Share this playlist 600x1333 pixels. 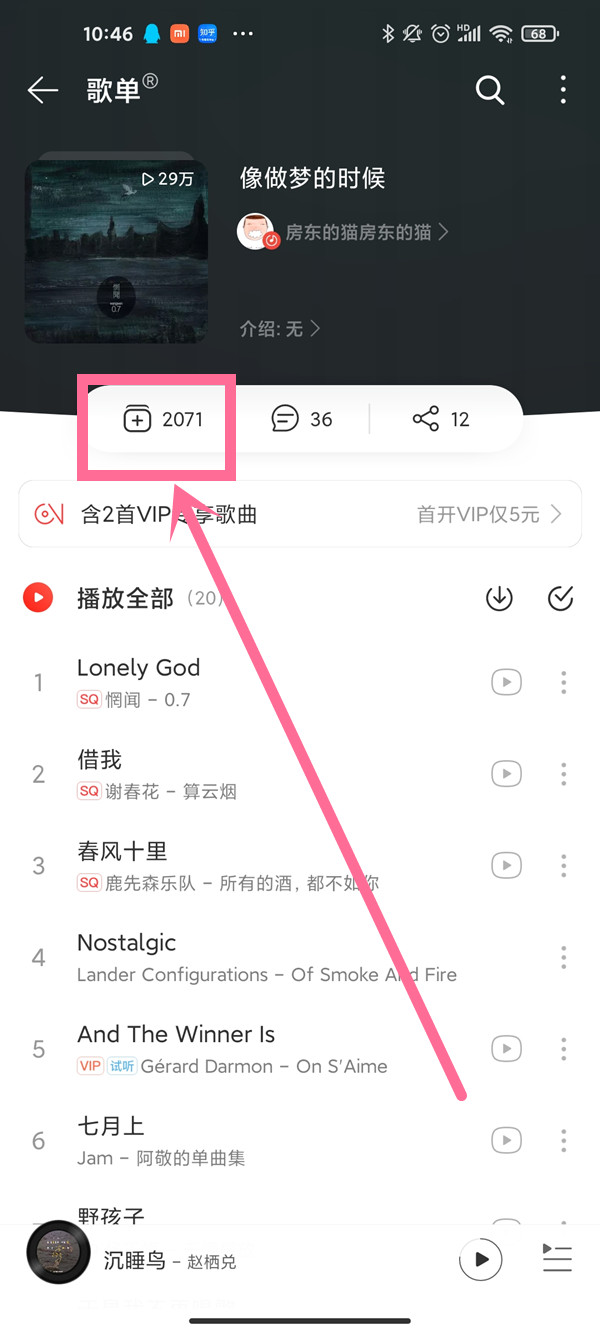441,420
